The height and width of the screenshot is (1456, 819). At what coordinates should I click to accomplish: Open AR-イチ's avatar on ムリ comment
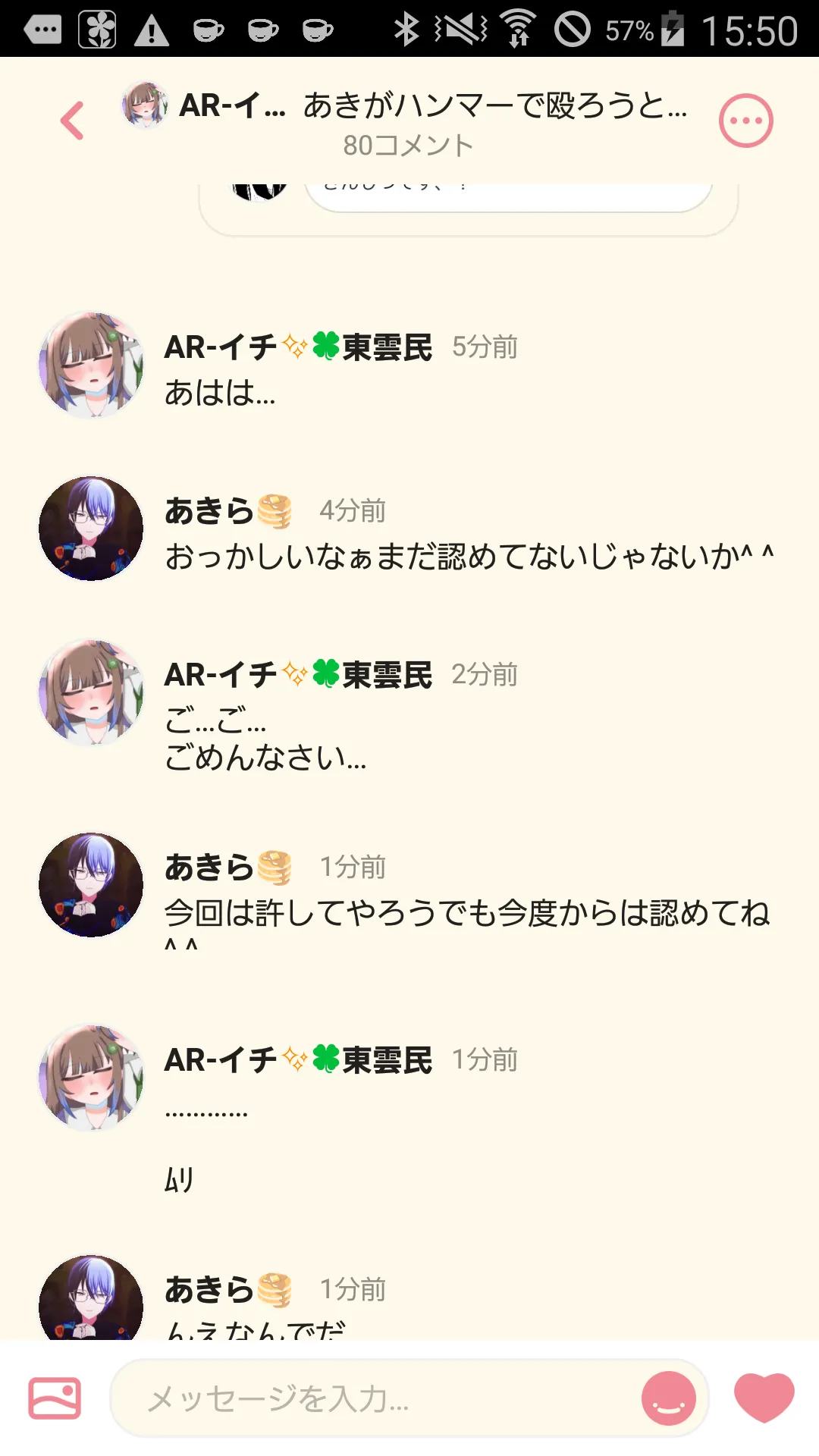(x=91, y=1078)
